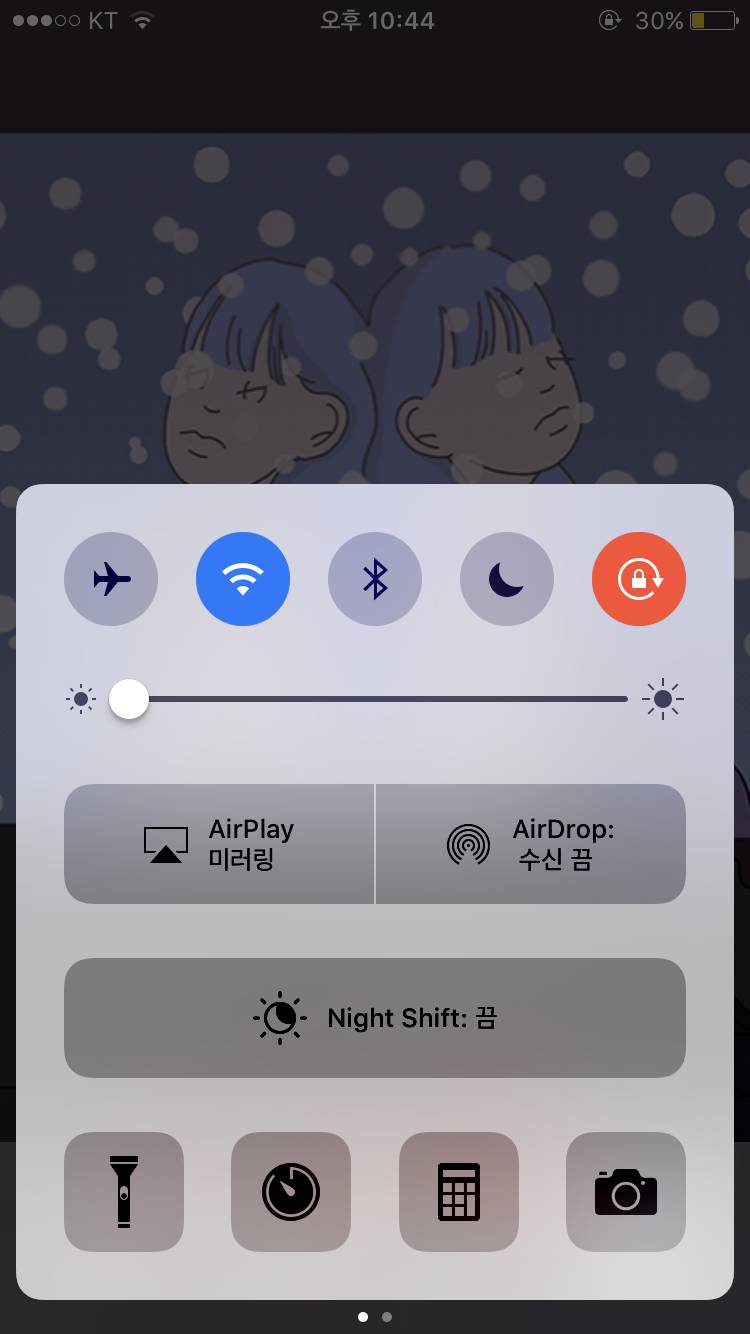Disable Wi-Fi
Screen dimensions: 750x1334
tap(243, 578)
